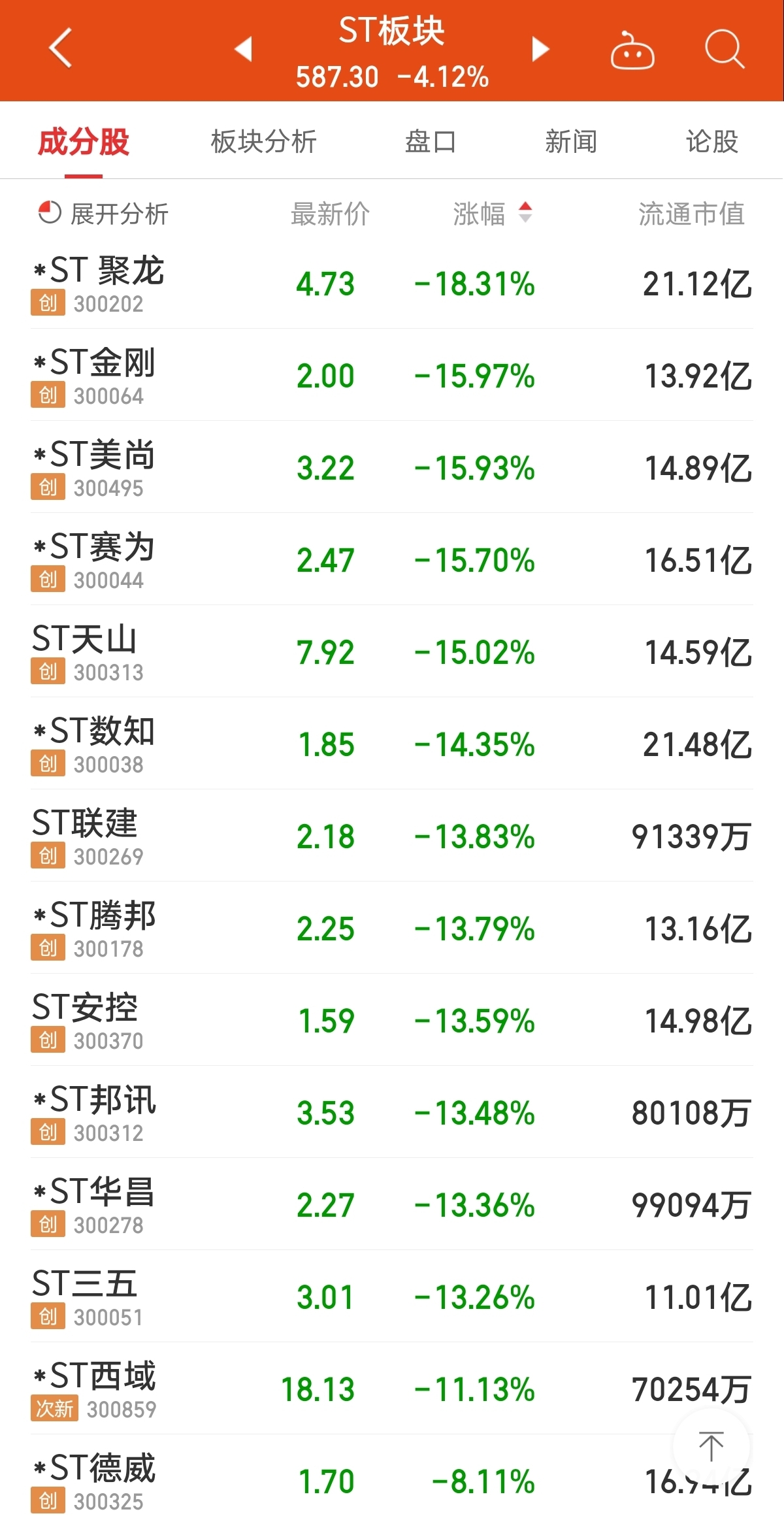Image resolution: width=784 pixels, height=1518 pixels.
Task: View *ST西域 300859 details
Action: pyautogui.click(x=392, y=1389)
